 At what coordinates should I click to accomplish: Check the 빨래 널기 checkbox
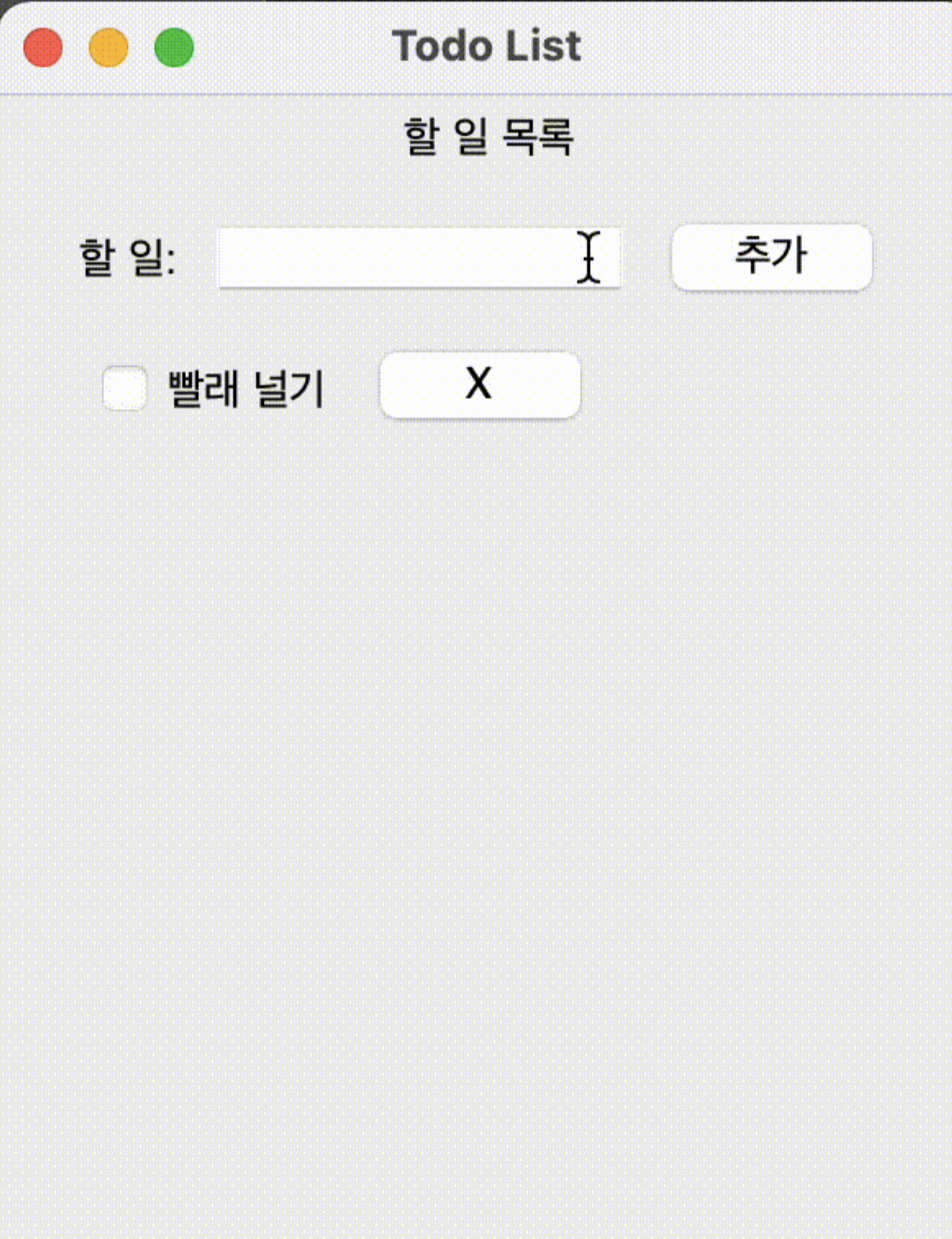click(125, 388)
